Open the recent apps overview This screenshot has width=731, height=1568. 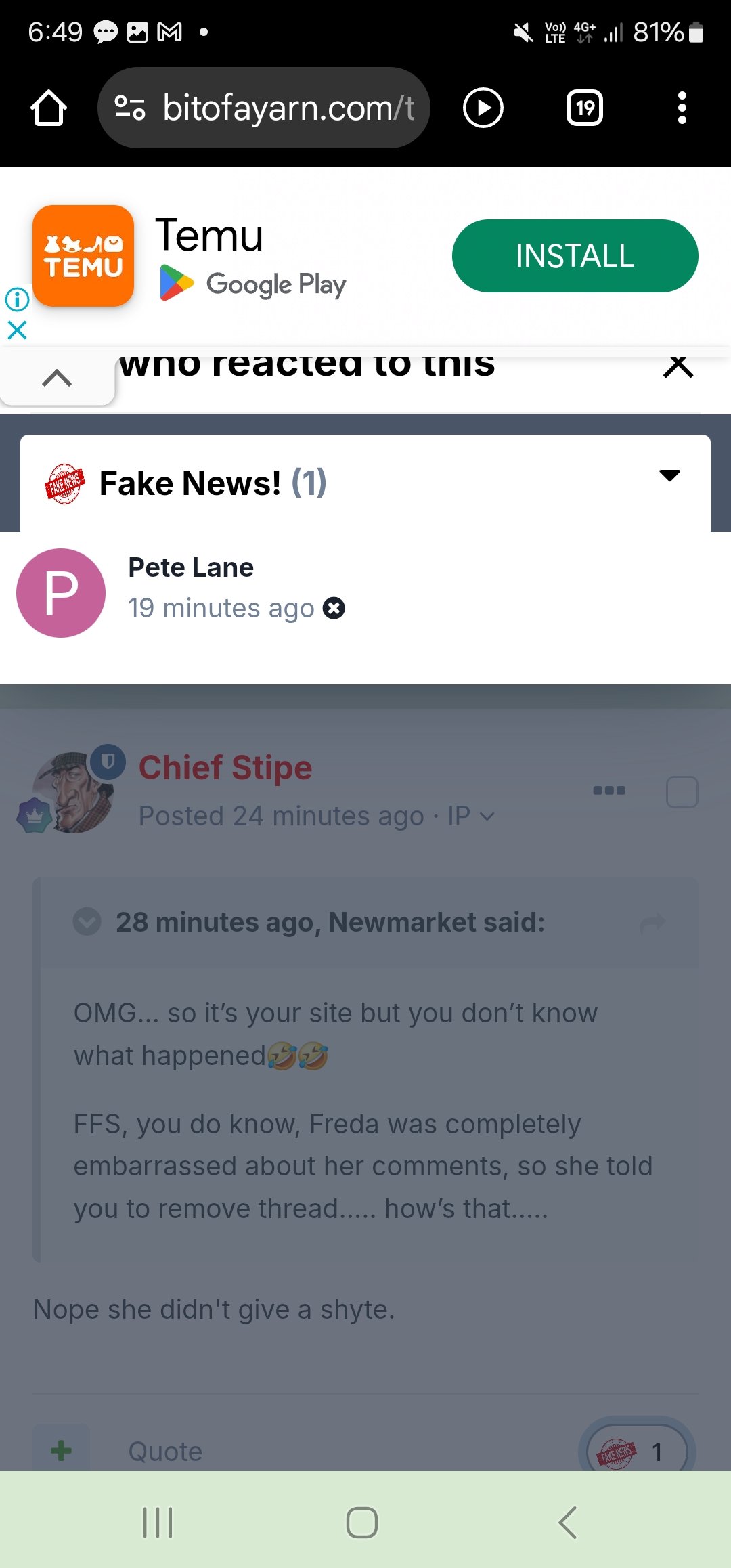point(158,1523)
